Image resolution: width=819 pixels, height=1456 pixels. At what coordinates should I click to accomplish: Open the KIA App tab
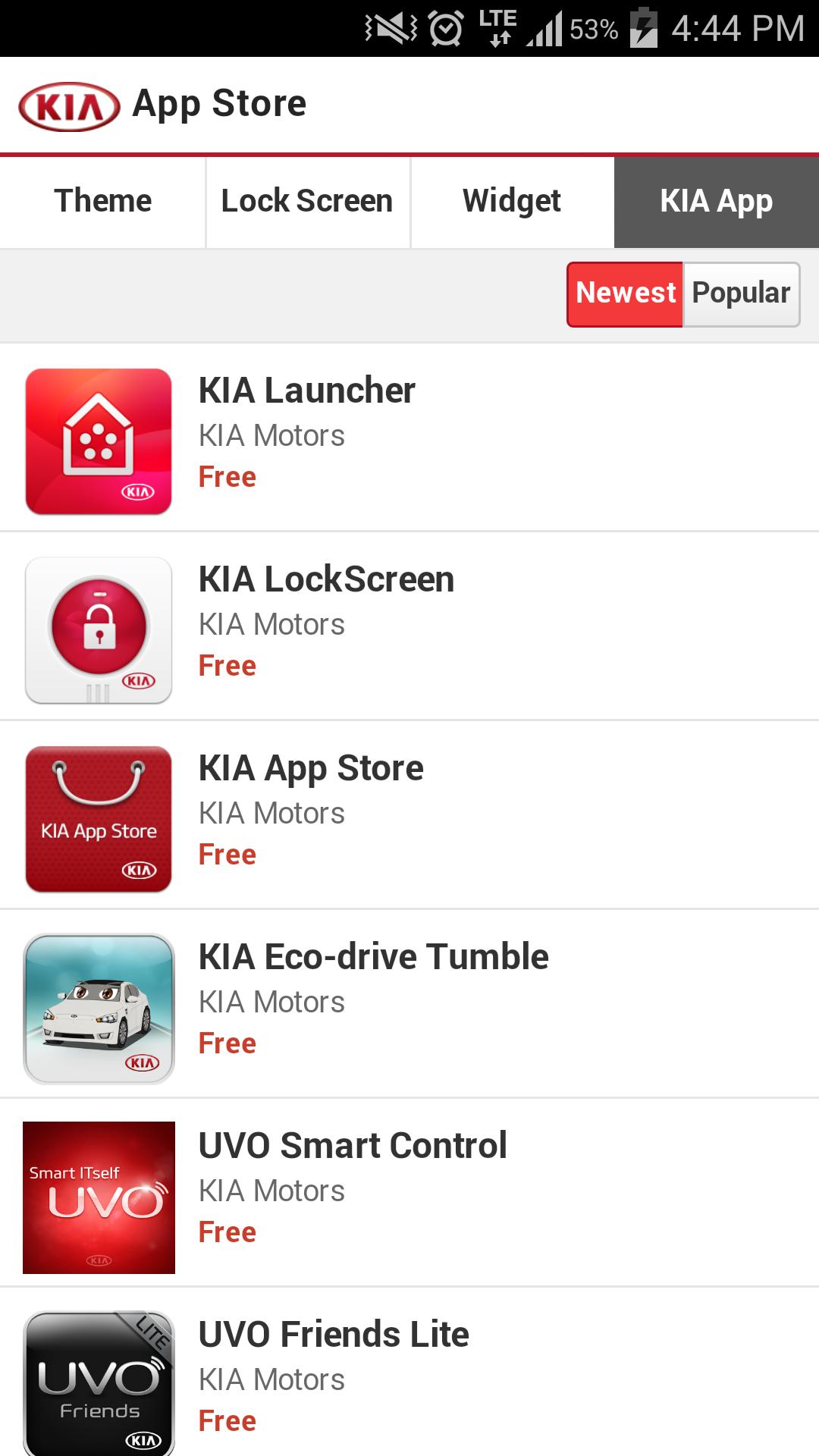(x=716, y=201)
